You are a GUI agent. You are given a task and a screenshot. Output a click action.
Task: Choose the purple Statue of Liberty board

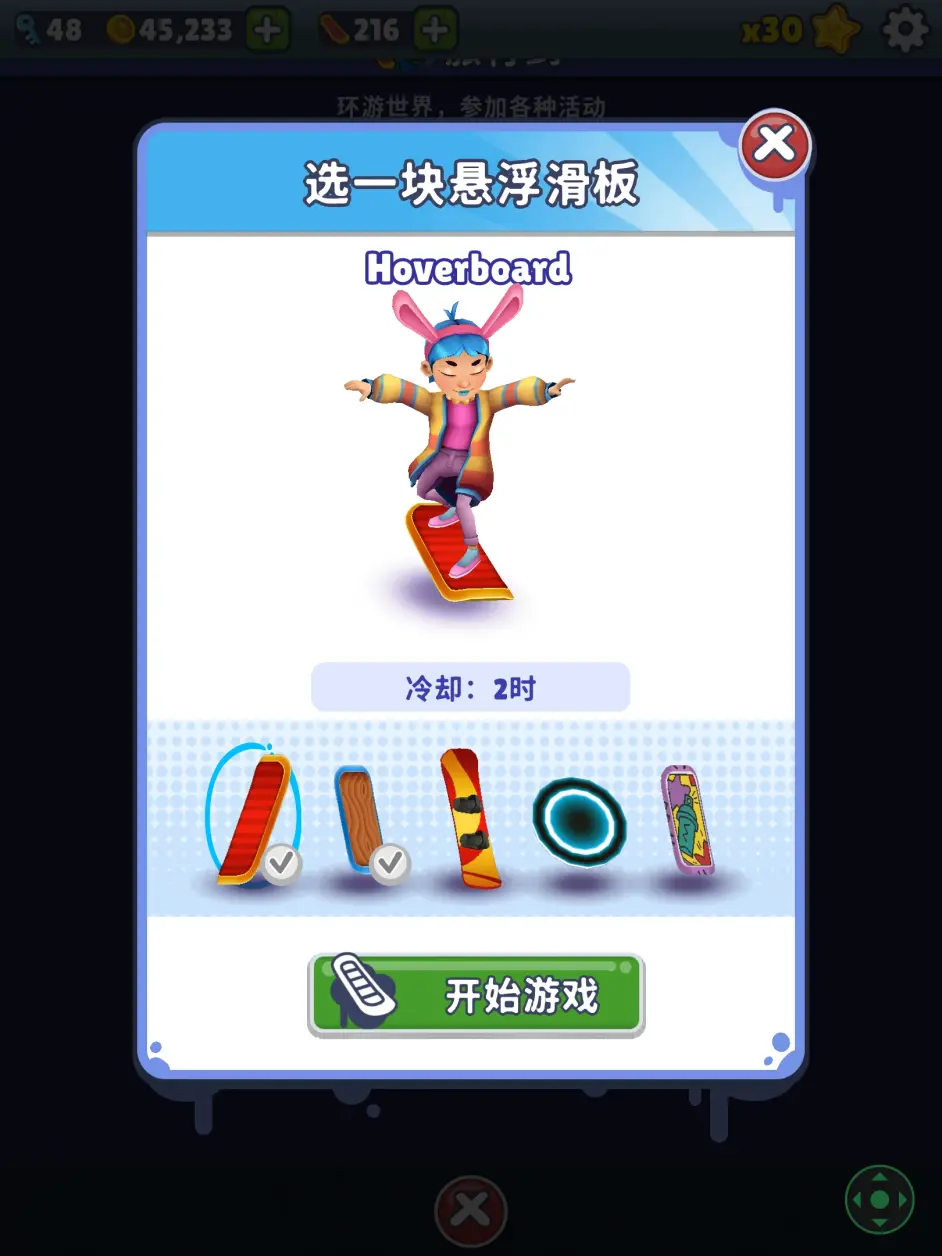pyautogui.click(x=687, y=820)
